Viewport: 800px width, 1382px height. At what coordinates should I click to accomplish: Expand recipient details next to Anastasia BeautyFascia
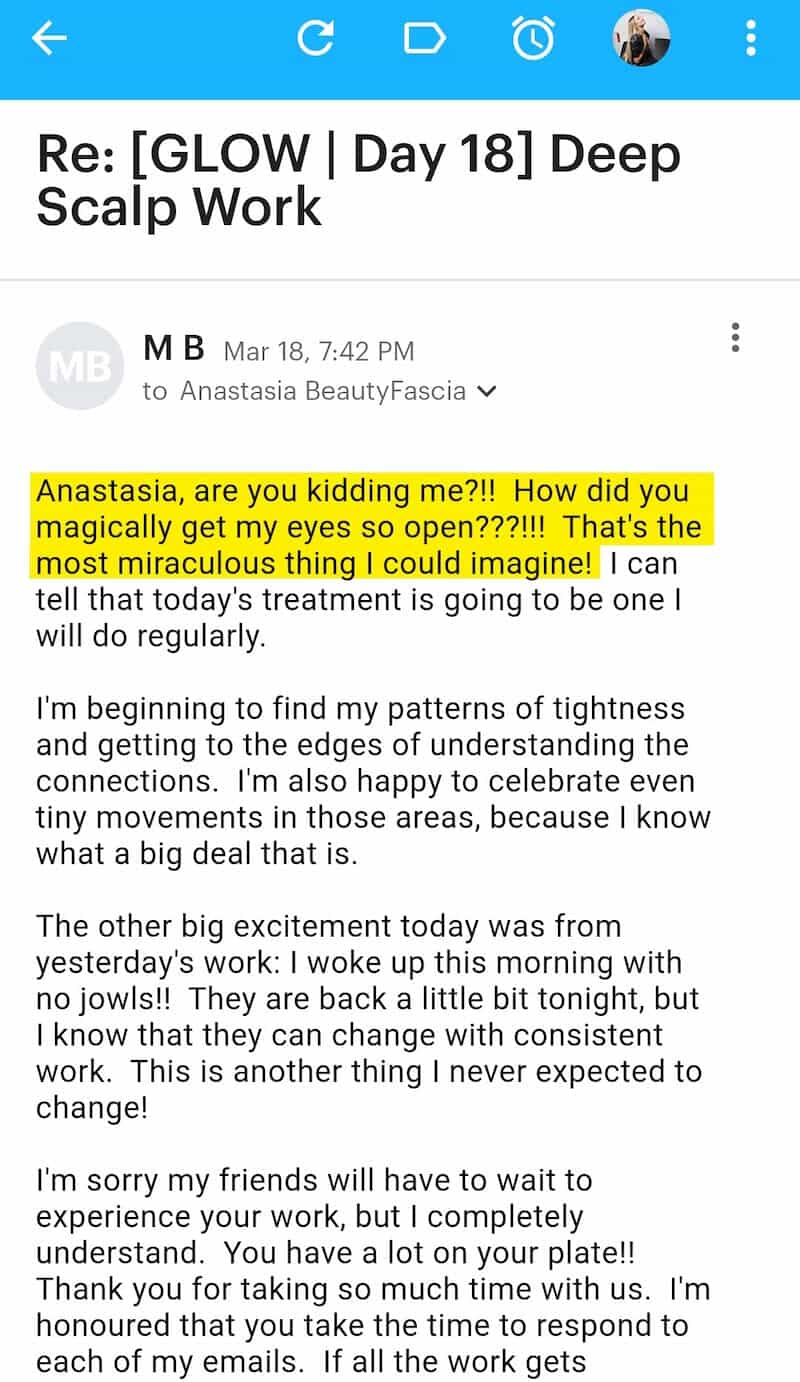pyautogui.click(x=488, y=391)
